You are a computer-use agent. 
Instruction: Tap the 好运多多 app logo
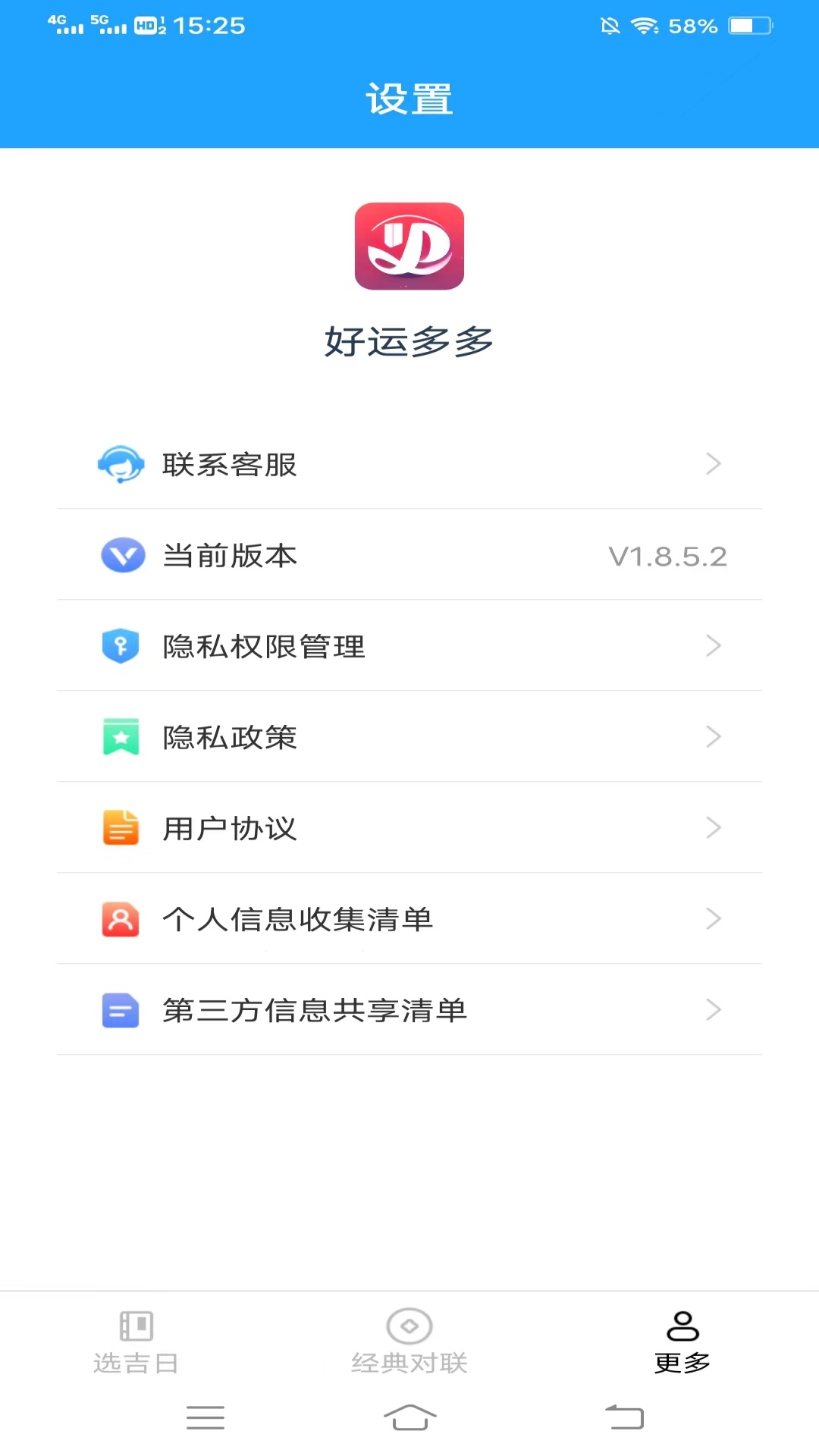point(409,248)
